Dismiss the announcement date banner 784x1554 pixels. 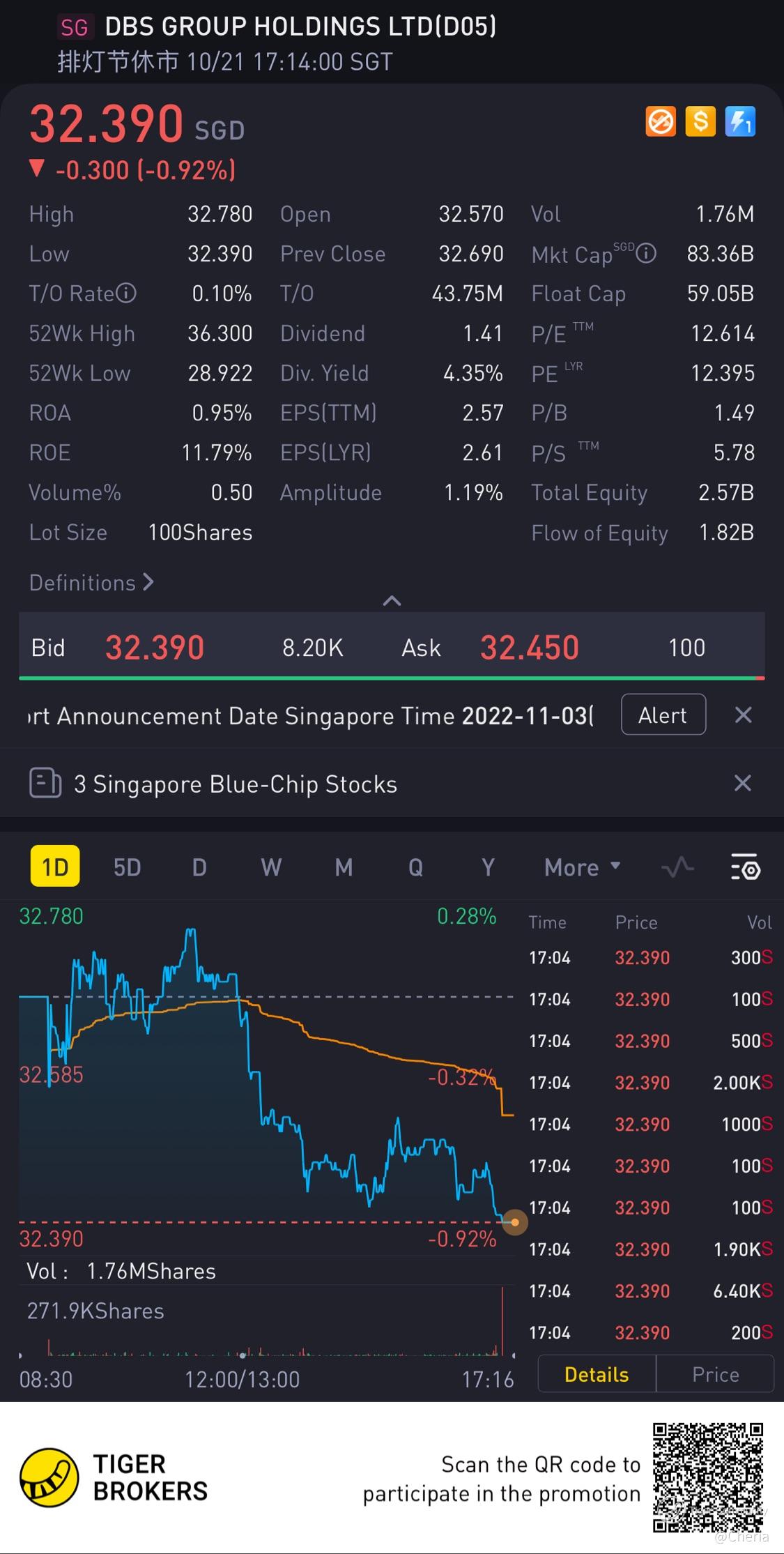click(x=744, y=715)
